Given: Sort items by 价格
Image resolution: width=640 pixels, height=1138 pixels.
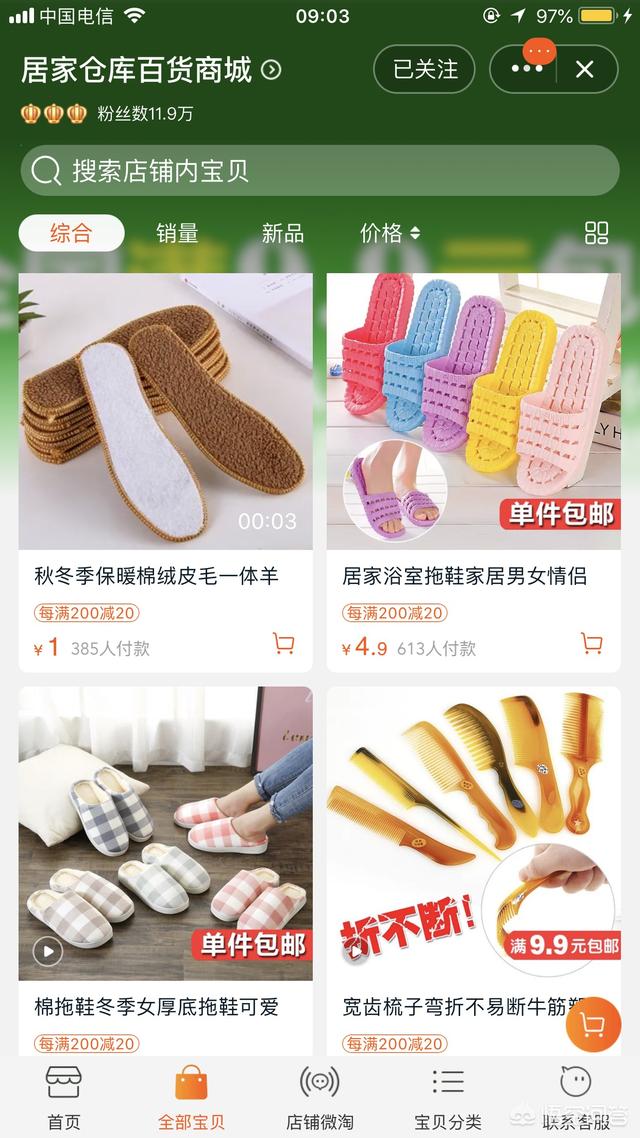Looking at the screenshot, I should (389, 233).
